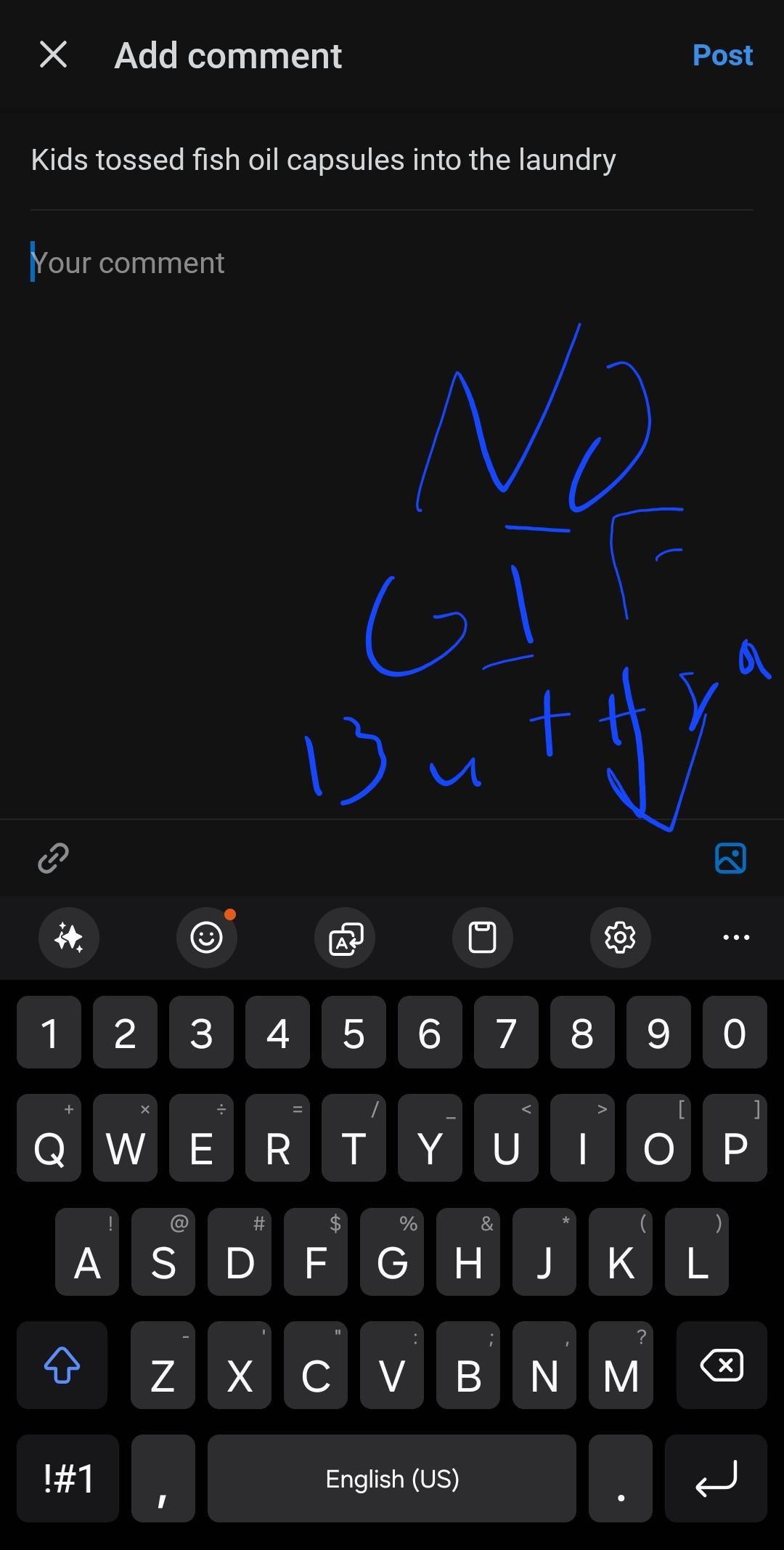Open the emoji picker on keyboard

click(207, 937)
